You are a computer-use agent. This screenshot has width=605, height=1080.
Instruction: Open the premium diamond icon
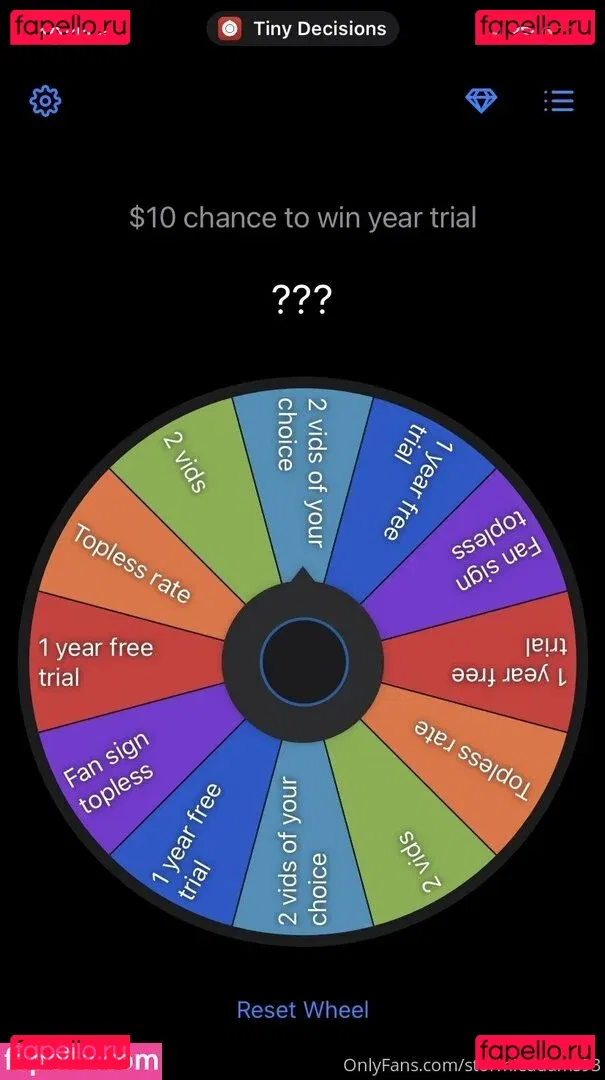tap(481, 100)
